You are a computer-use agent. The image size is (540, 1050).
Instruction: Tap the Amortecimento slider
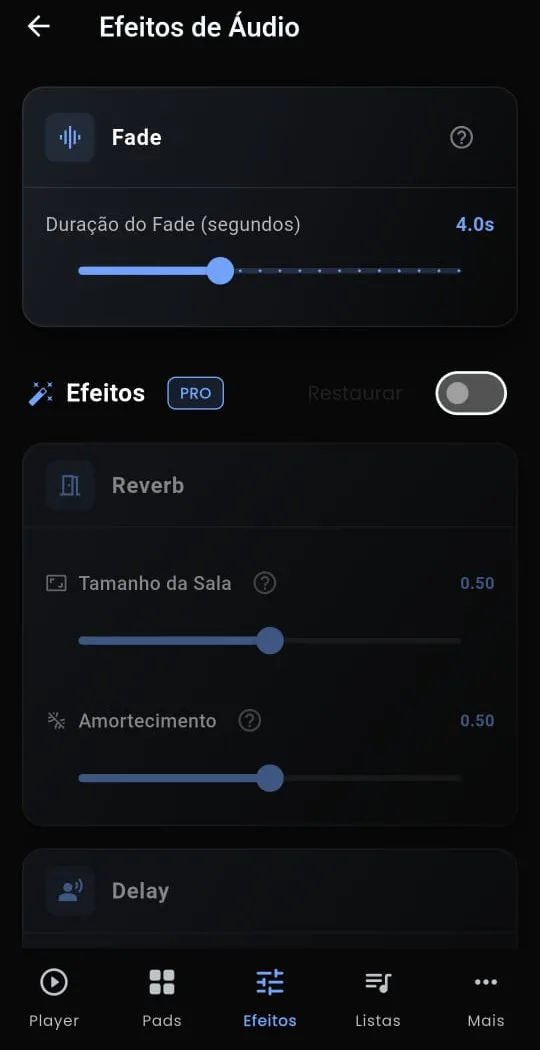pos(269,779)
